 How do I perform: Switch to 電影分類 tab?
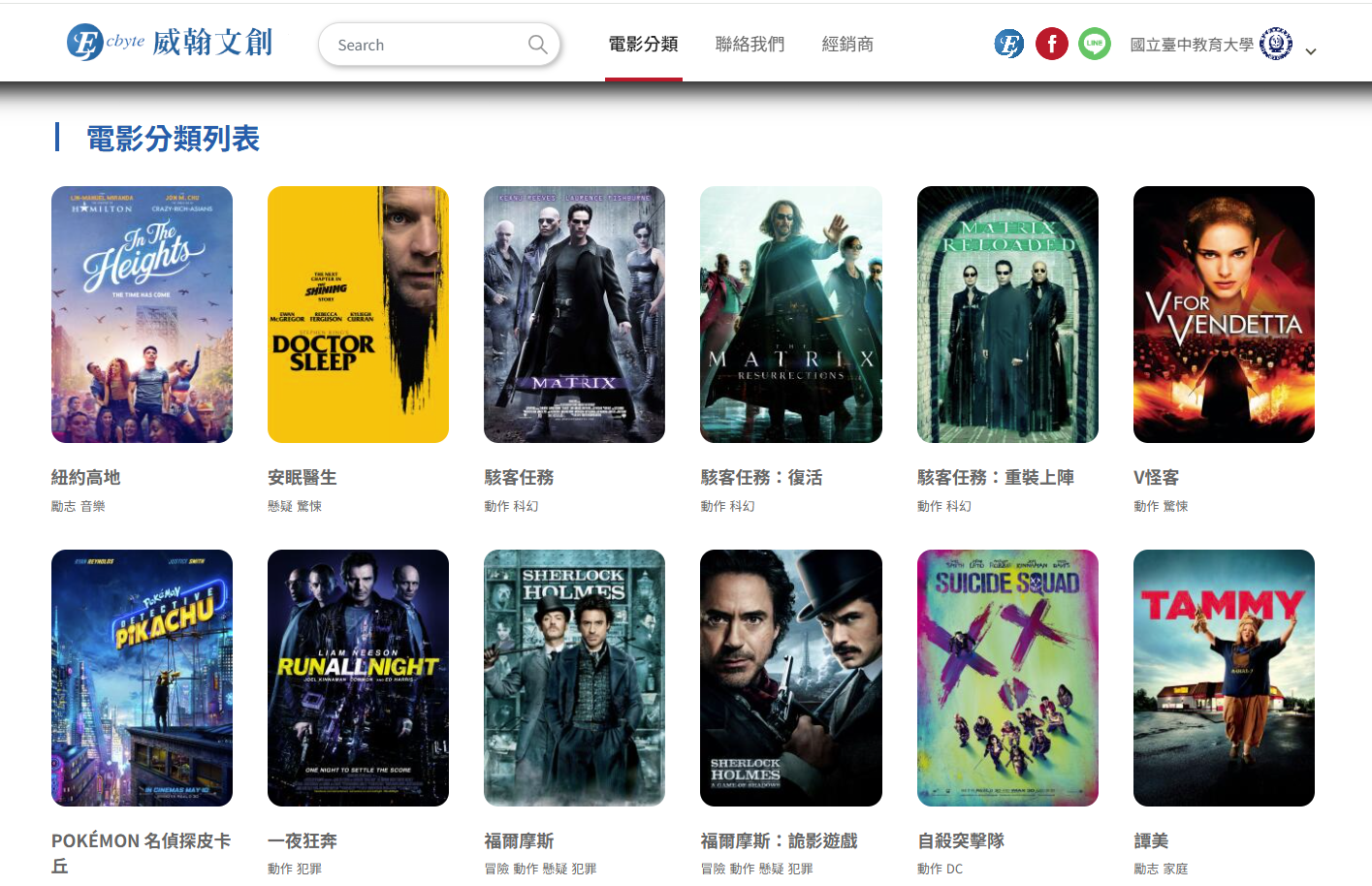[x=643, y=45]
